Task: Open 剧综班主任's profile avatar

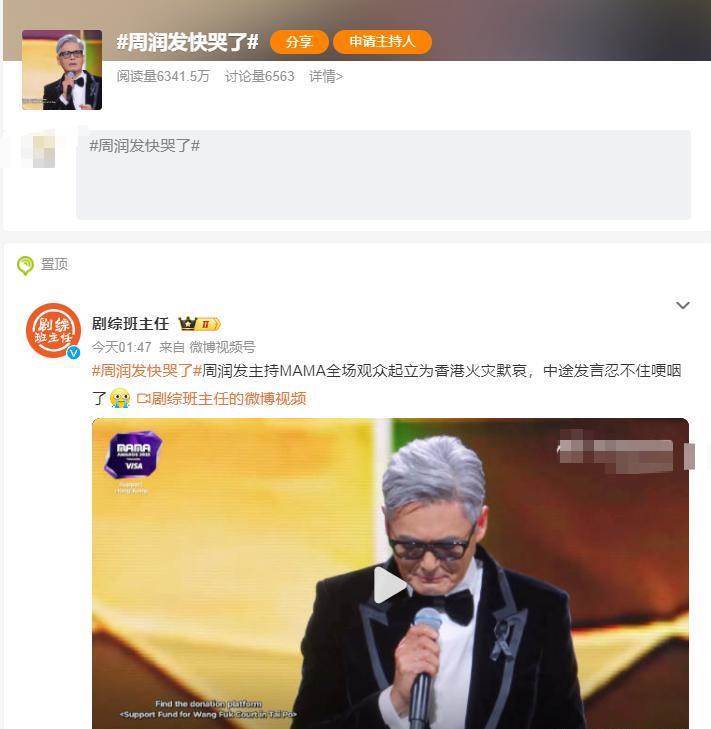Action: tap(53, 331)
